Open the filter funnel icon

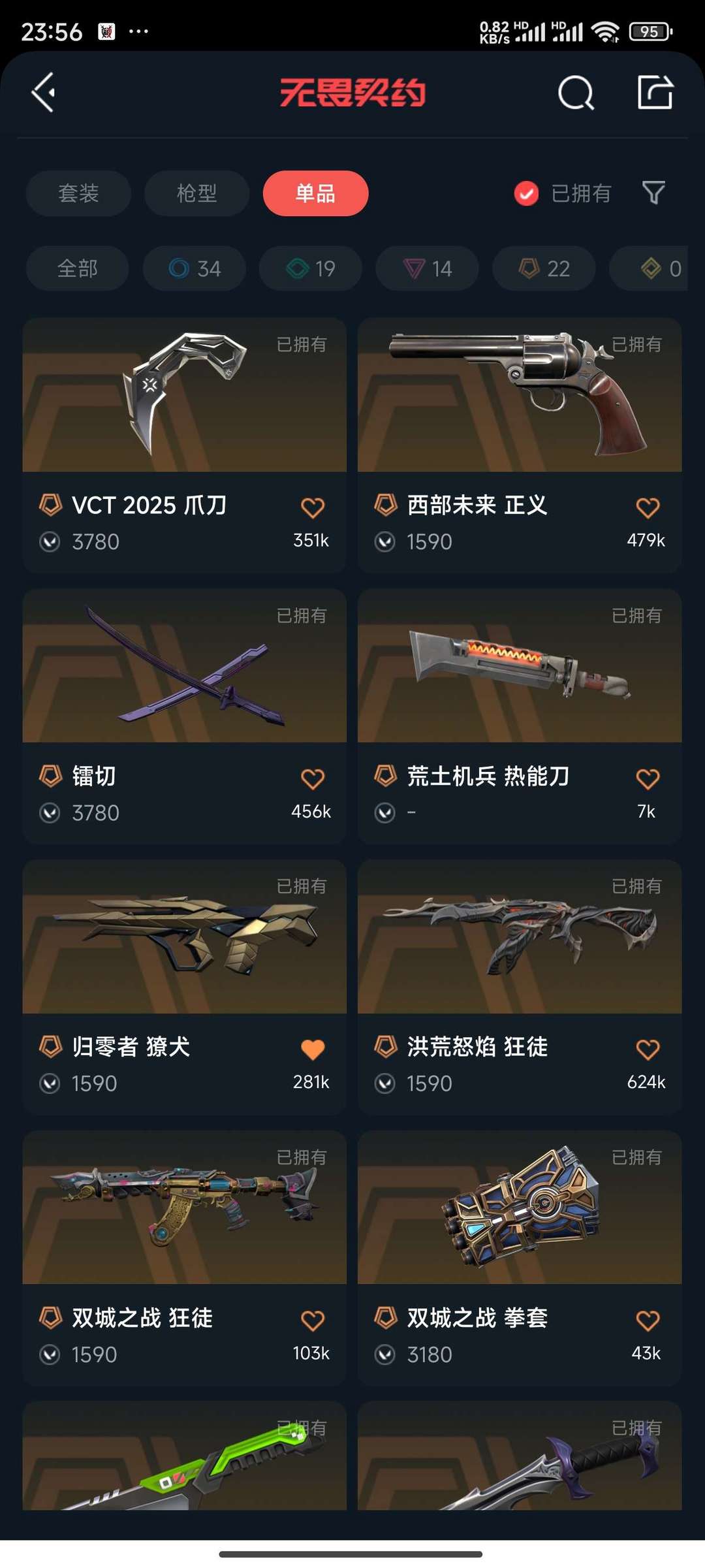point(654,193)
